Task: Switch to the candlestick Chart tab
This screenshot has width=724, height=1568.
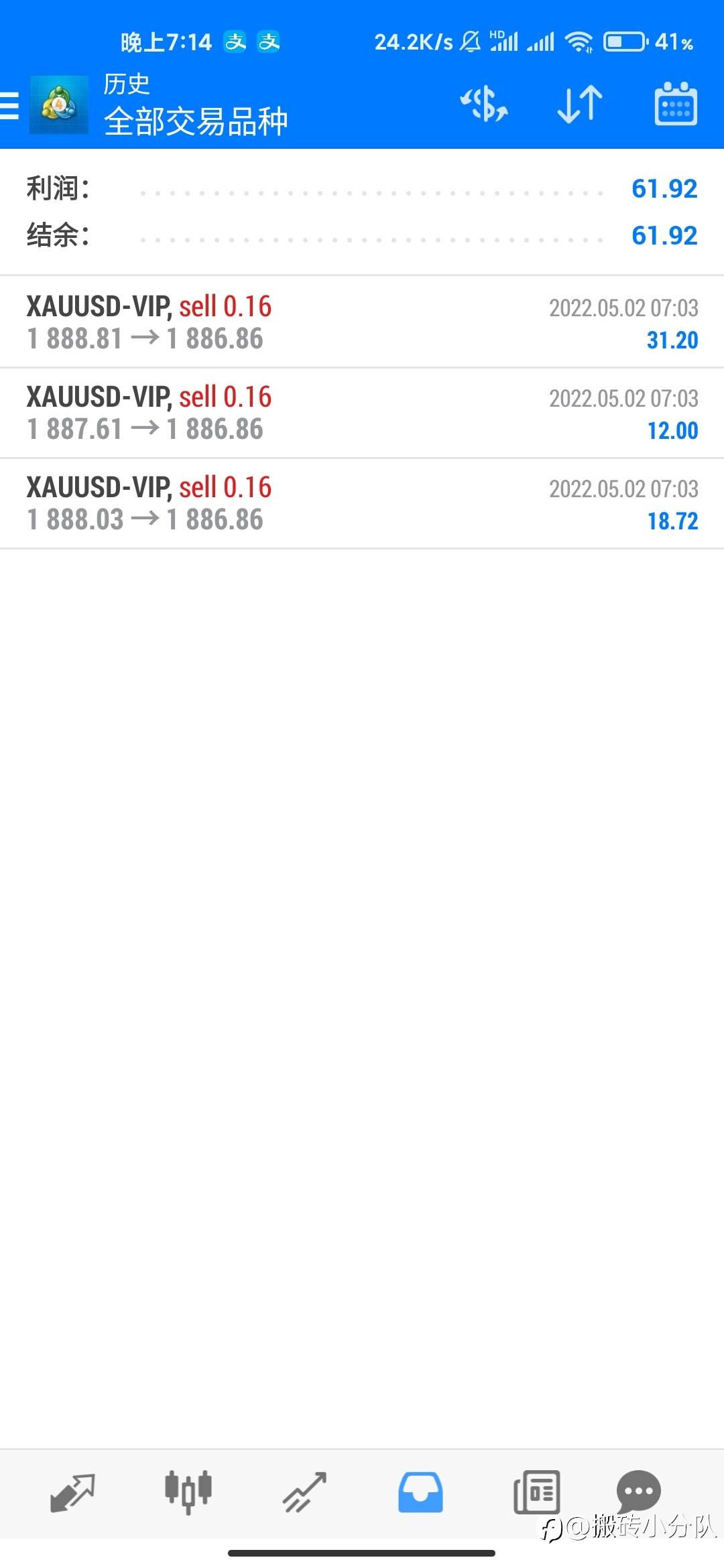Action: [x=188, y=1492]
